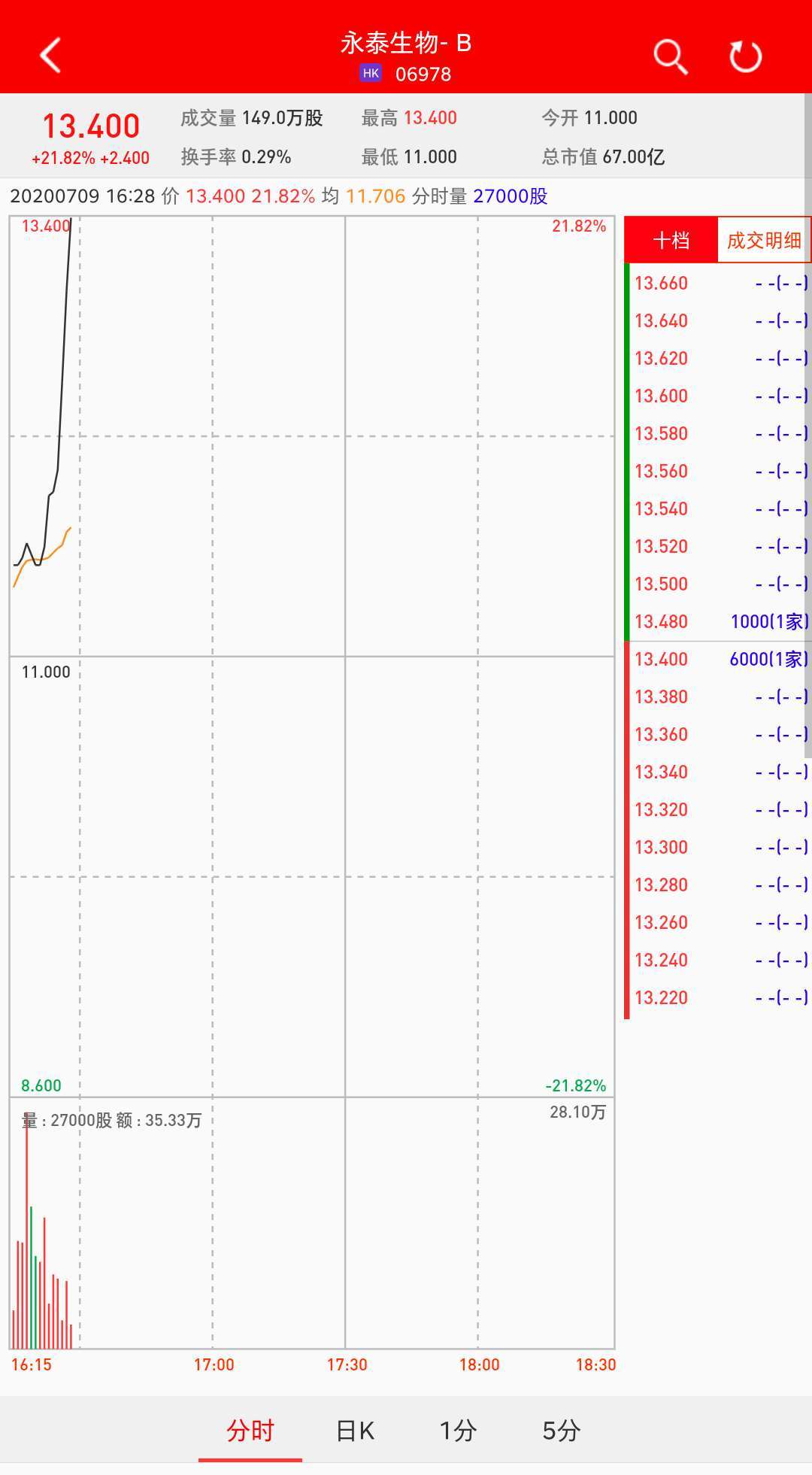Show the 1分 chart
Screen dimensions: 812x1475
(458, 1430)
